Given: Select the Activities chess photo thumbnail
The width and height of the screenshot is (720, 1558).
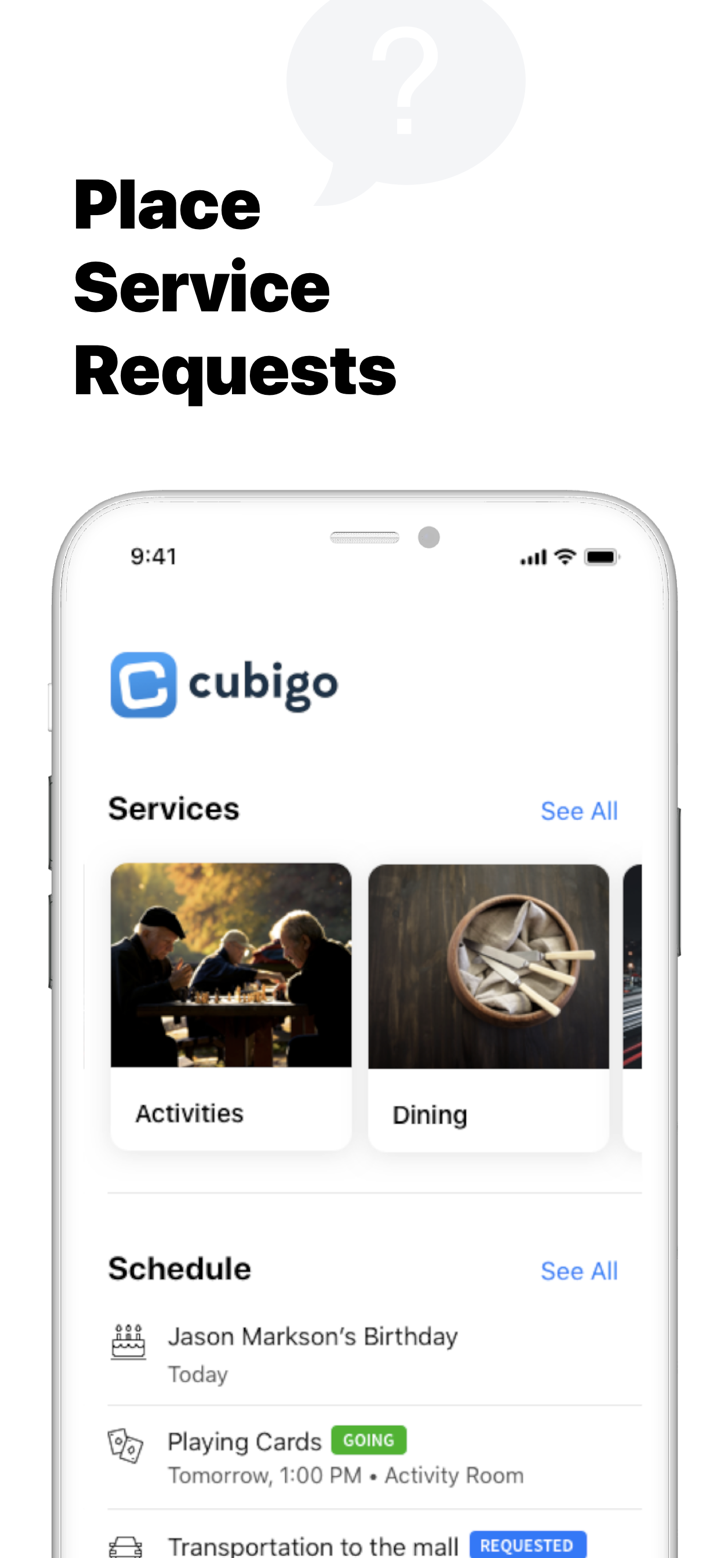Looking at the screenshot, I should point(231,963).
